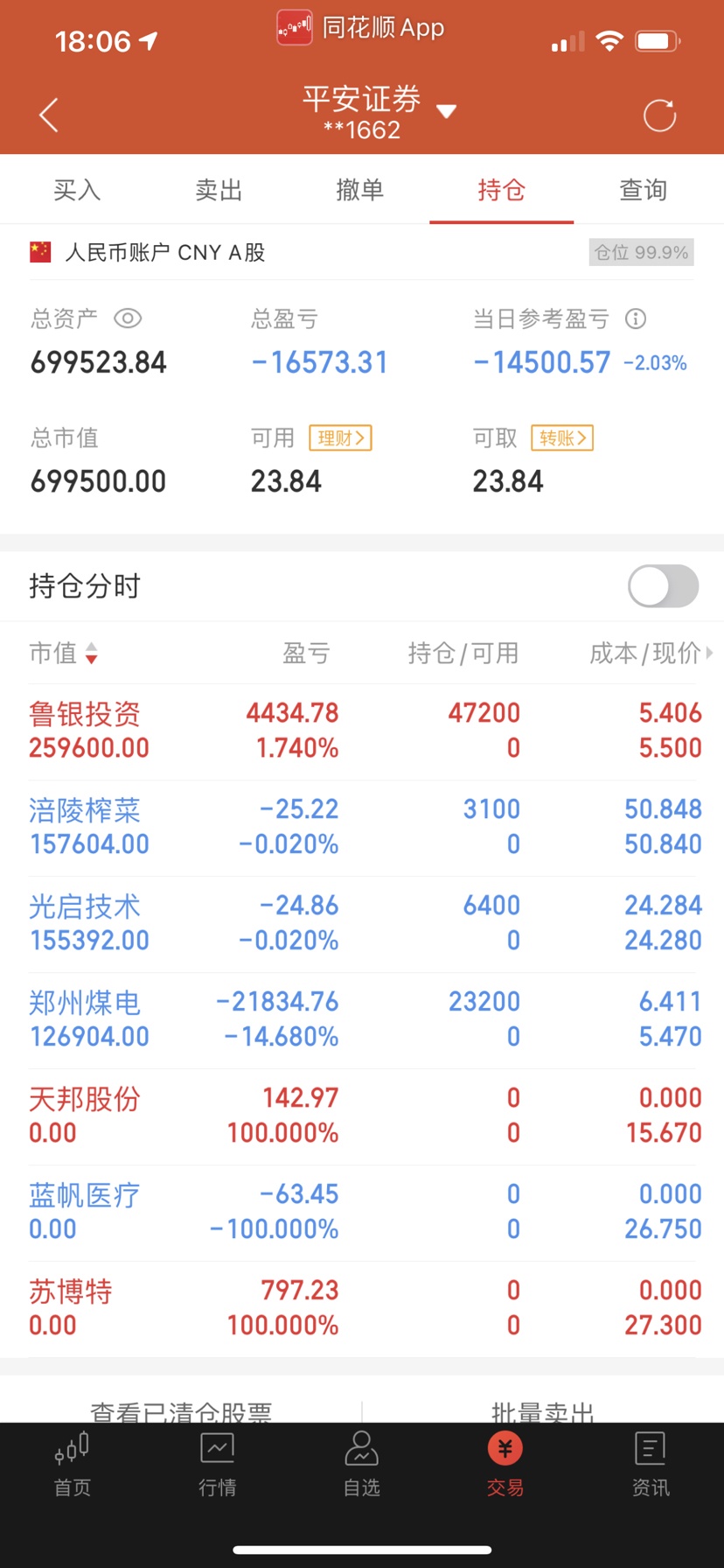724x1568 pixels.
Task: Switch to the 行情 tab
Action: (217, 1464)
